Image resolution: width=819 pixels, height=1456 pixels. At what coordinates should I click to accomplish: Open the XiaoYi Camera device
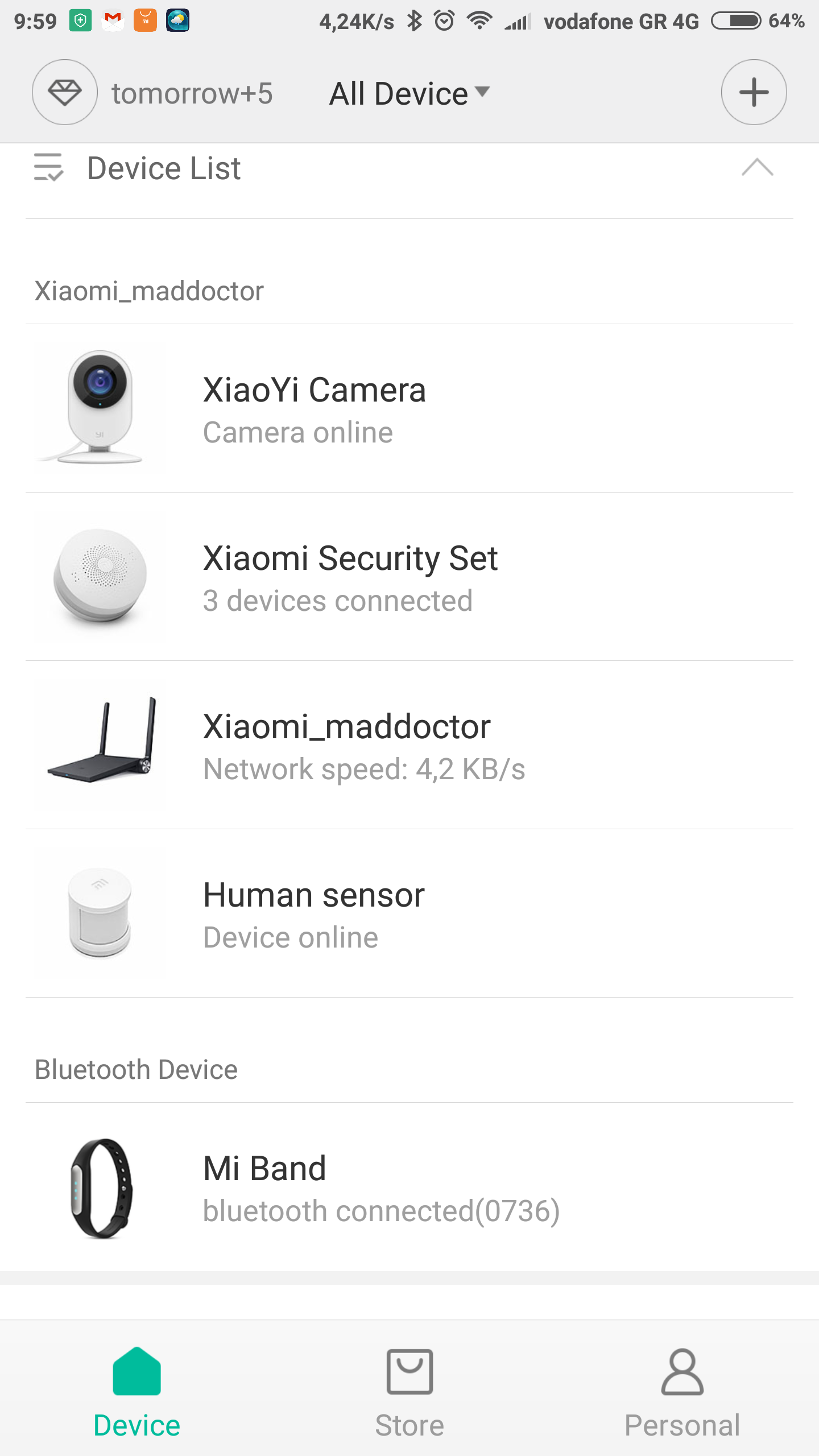(409, 408)
